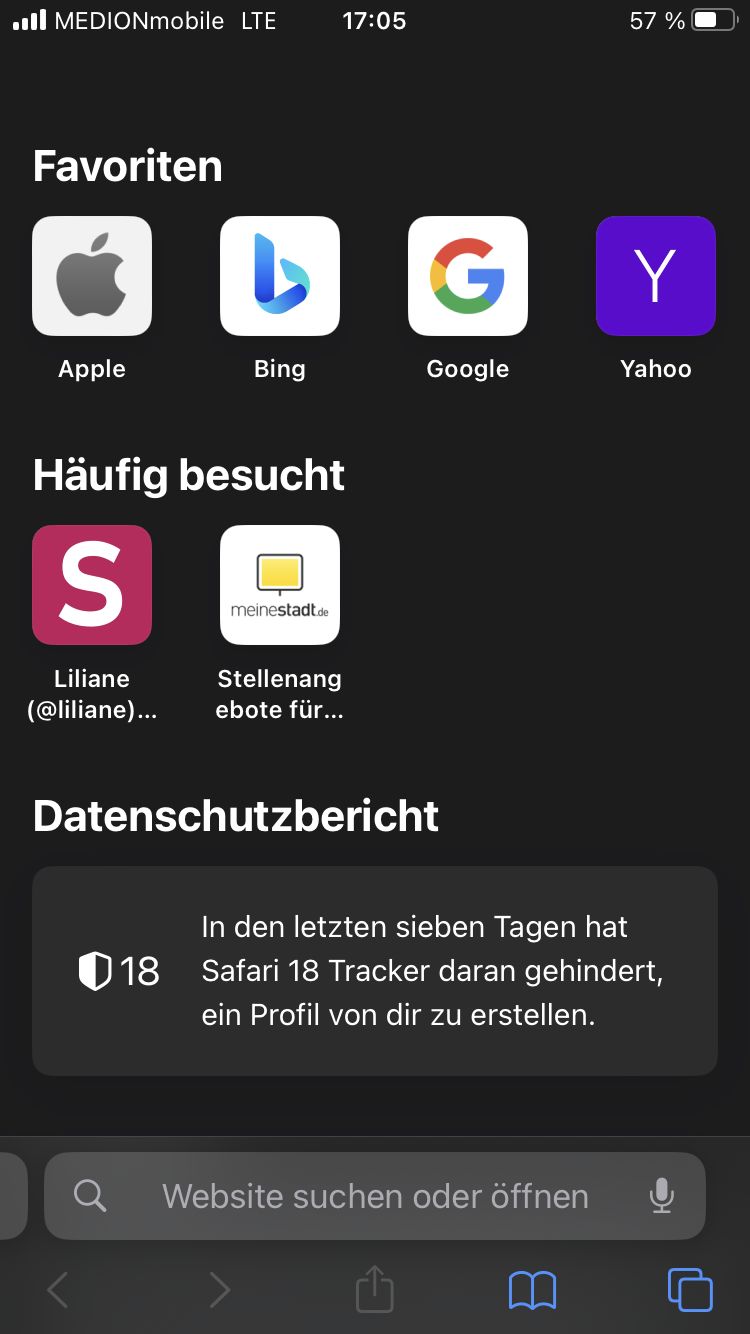Viewport: 750px width, 1334px height.
Task: Open meinestadt.de Stellenangebote page
Action: coord(280,585)
